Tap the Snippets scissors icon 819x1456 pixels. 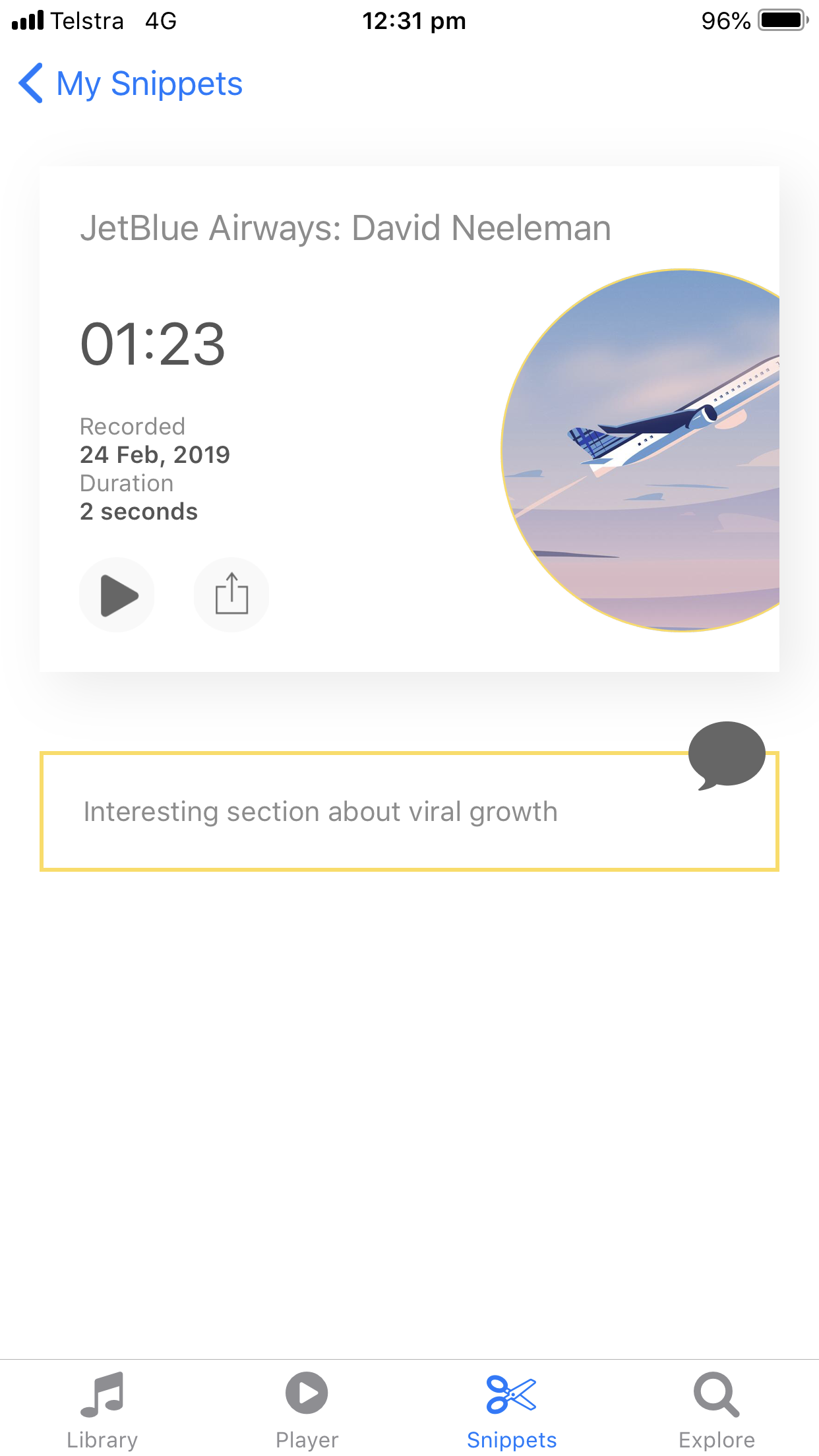point(512,1391)
